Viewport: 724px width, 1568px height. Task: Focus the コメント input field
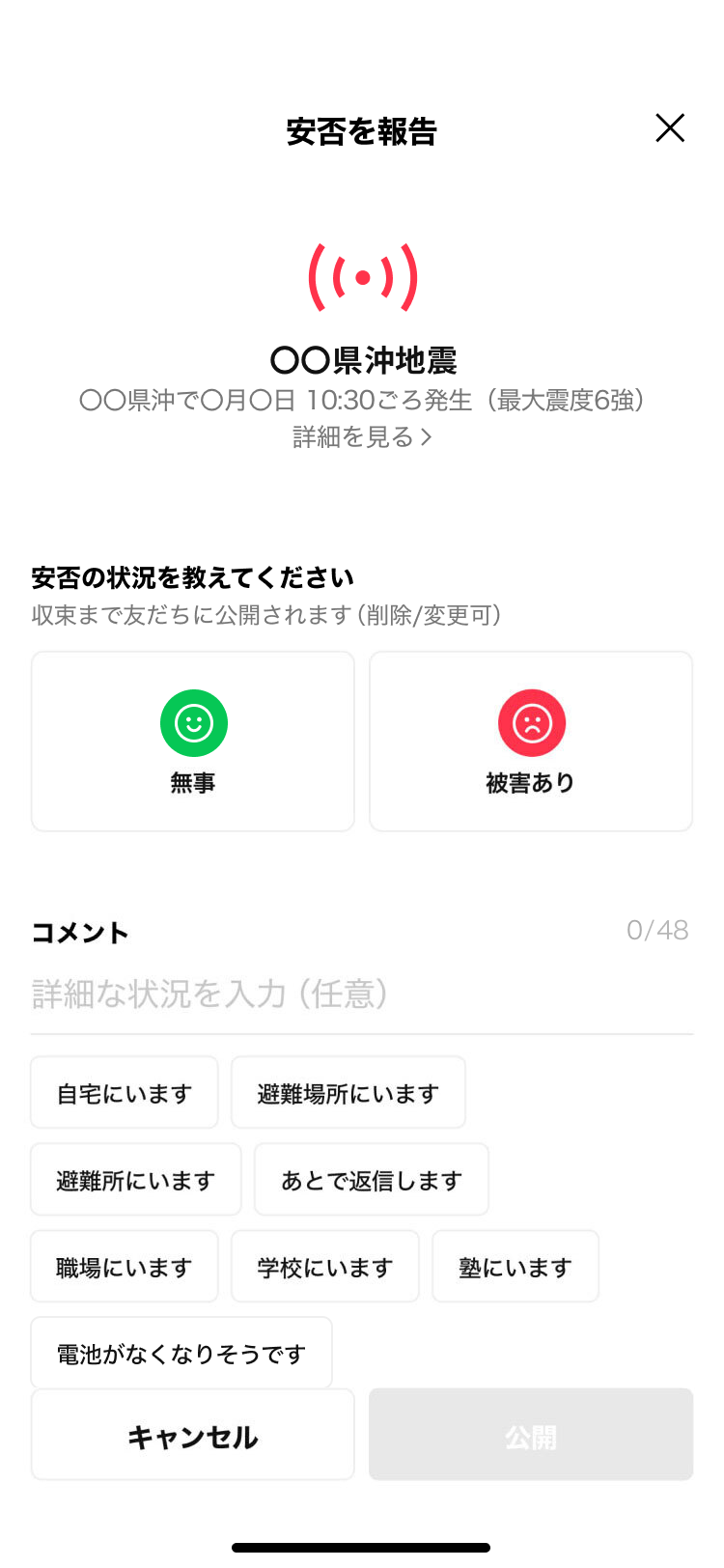[x=362, y=994]
